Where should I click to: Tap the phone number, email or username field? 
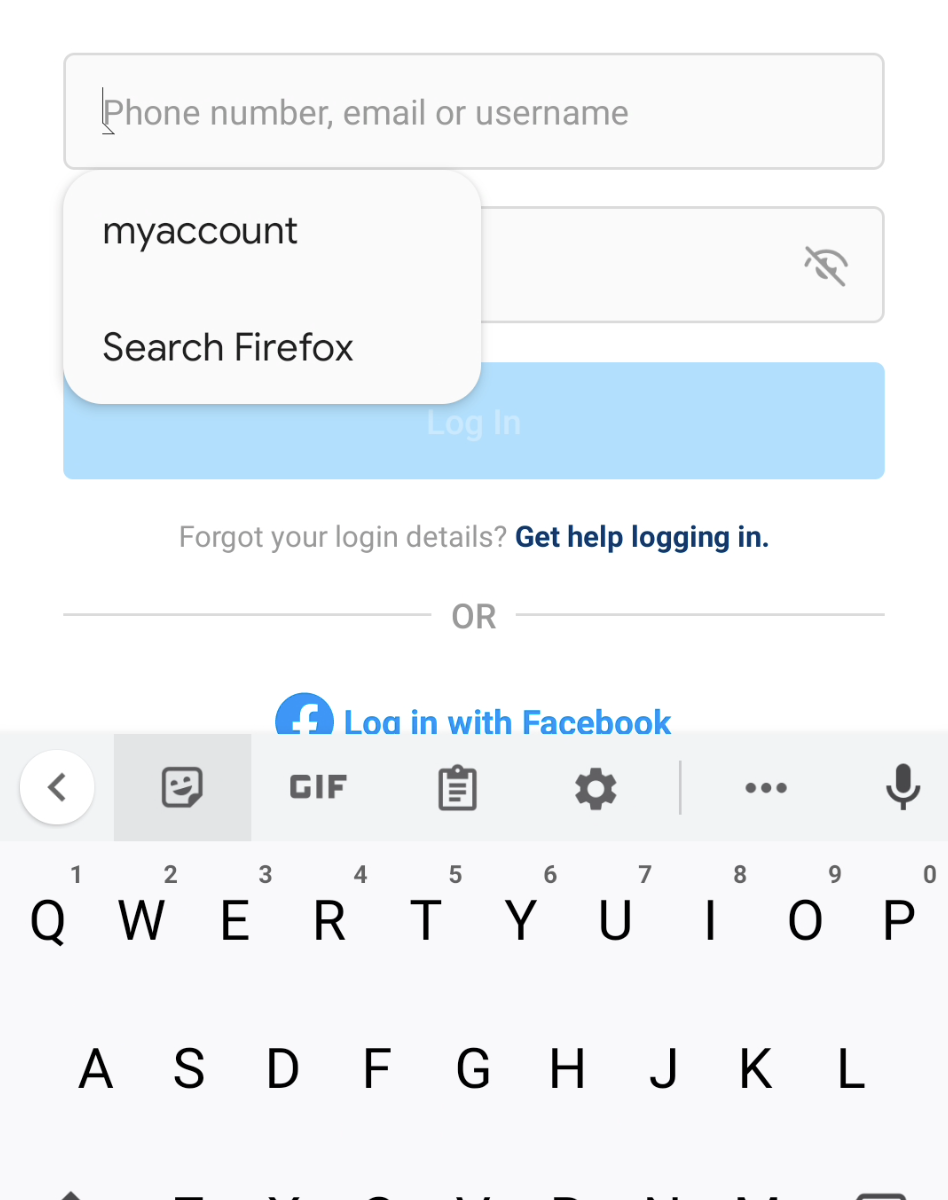pyautogui.click(x=474, y=112)
